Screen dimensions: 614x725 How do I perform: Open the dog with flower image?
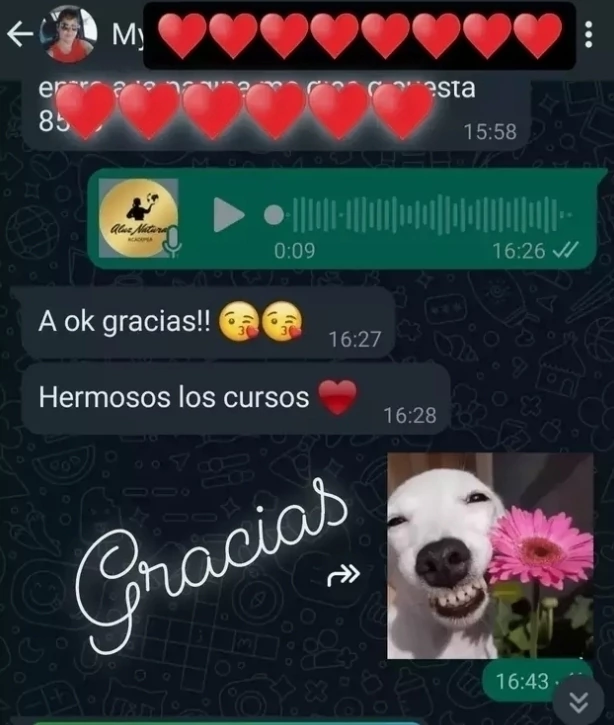click(x=490, y=555)
